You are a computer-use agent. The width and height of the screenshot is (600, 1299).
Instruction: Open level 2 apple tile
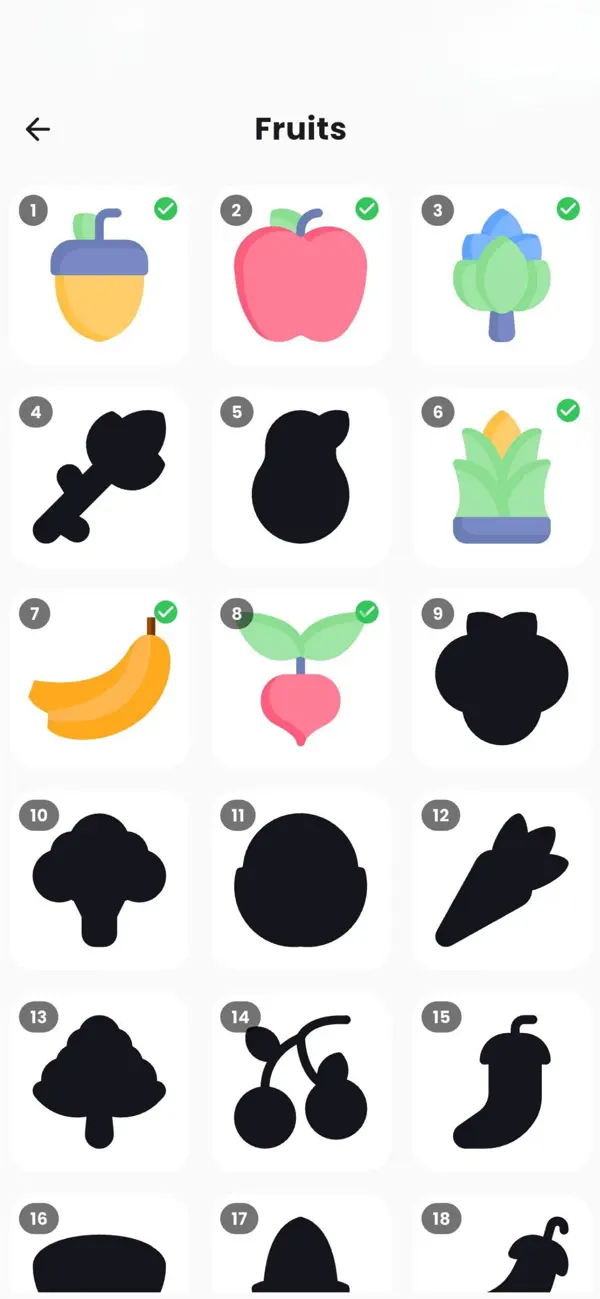(301, 276)
